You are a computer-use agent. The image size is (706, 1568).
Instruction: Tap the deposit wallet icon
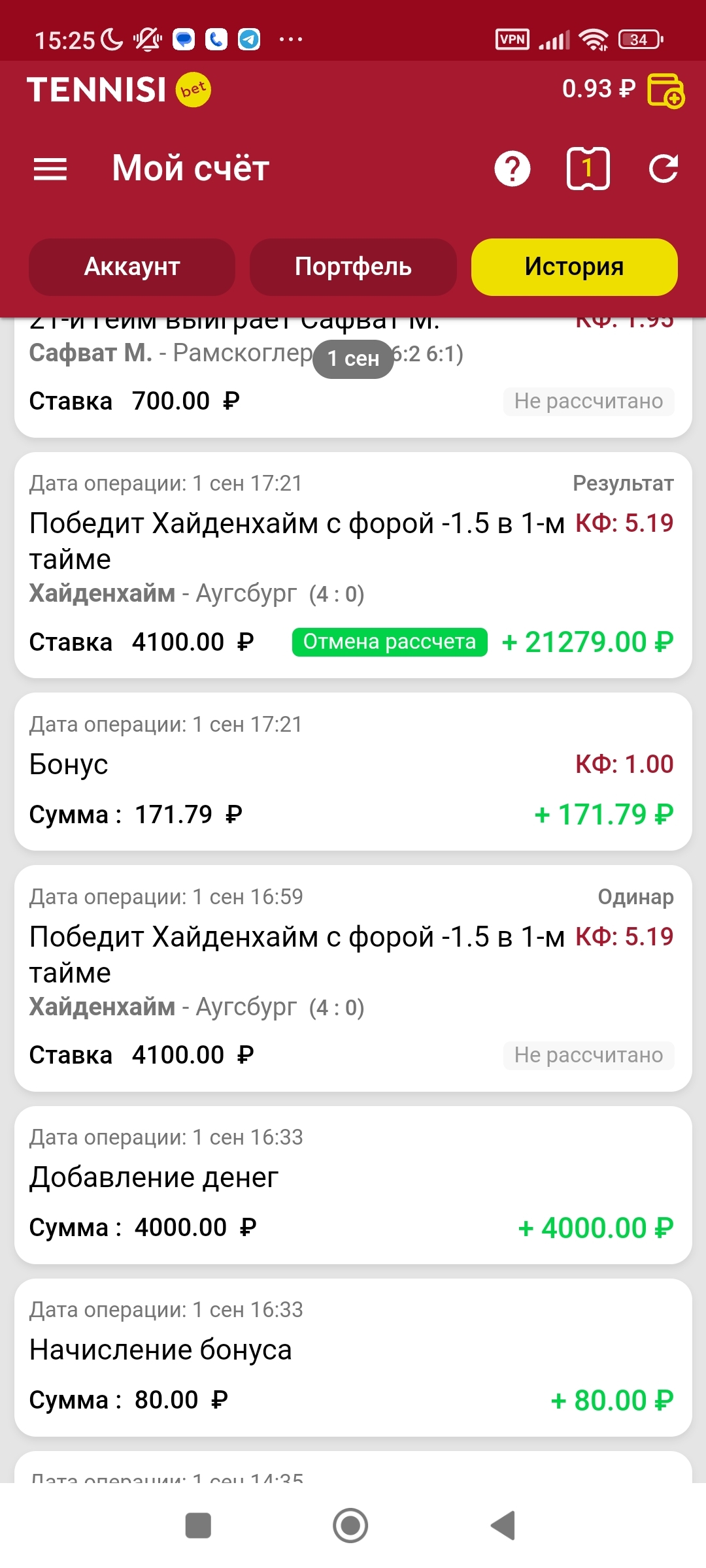tap(665, 90)
